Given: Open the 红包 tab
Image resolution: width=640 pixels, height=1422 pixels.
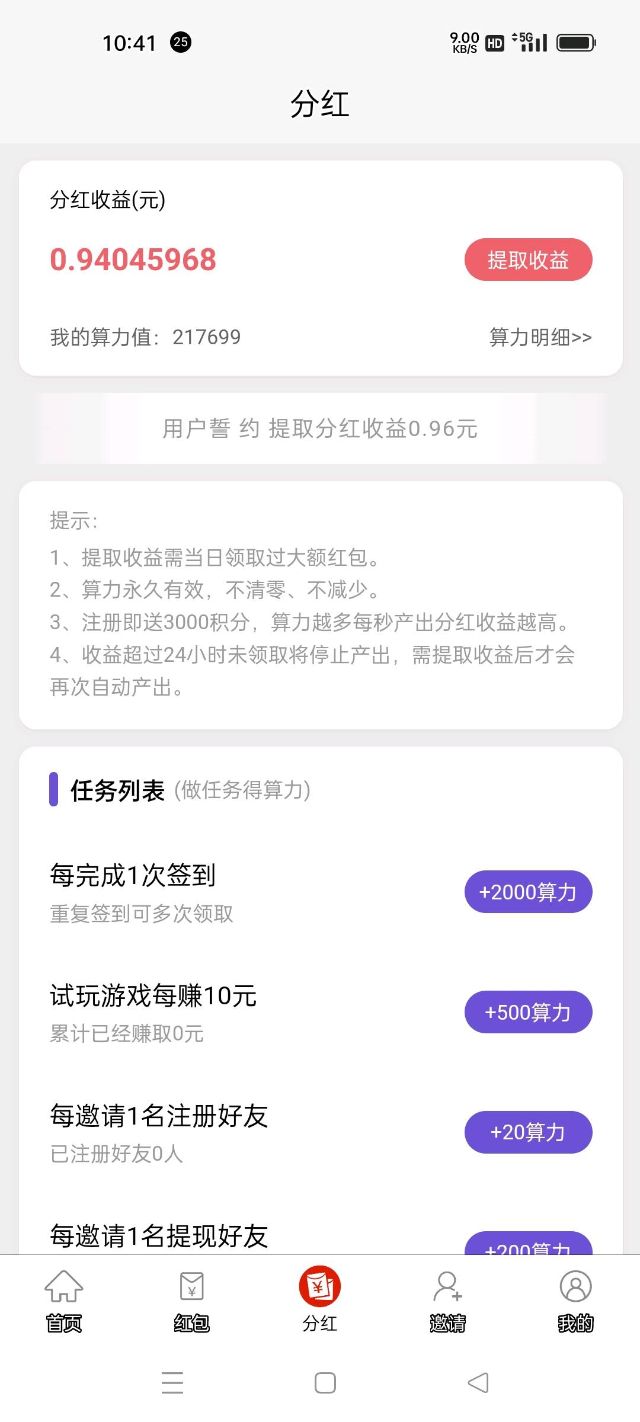Looking at the screenshot, I should (192, 1300).
